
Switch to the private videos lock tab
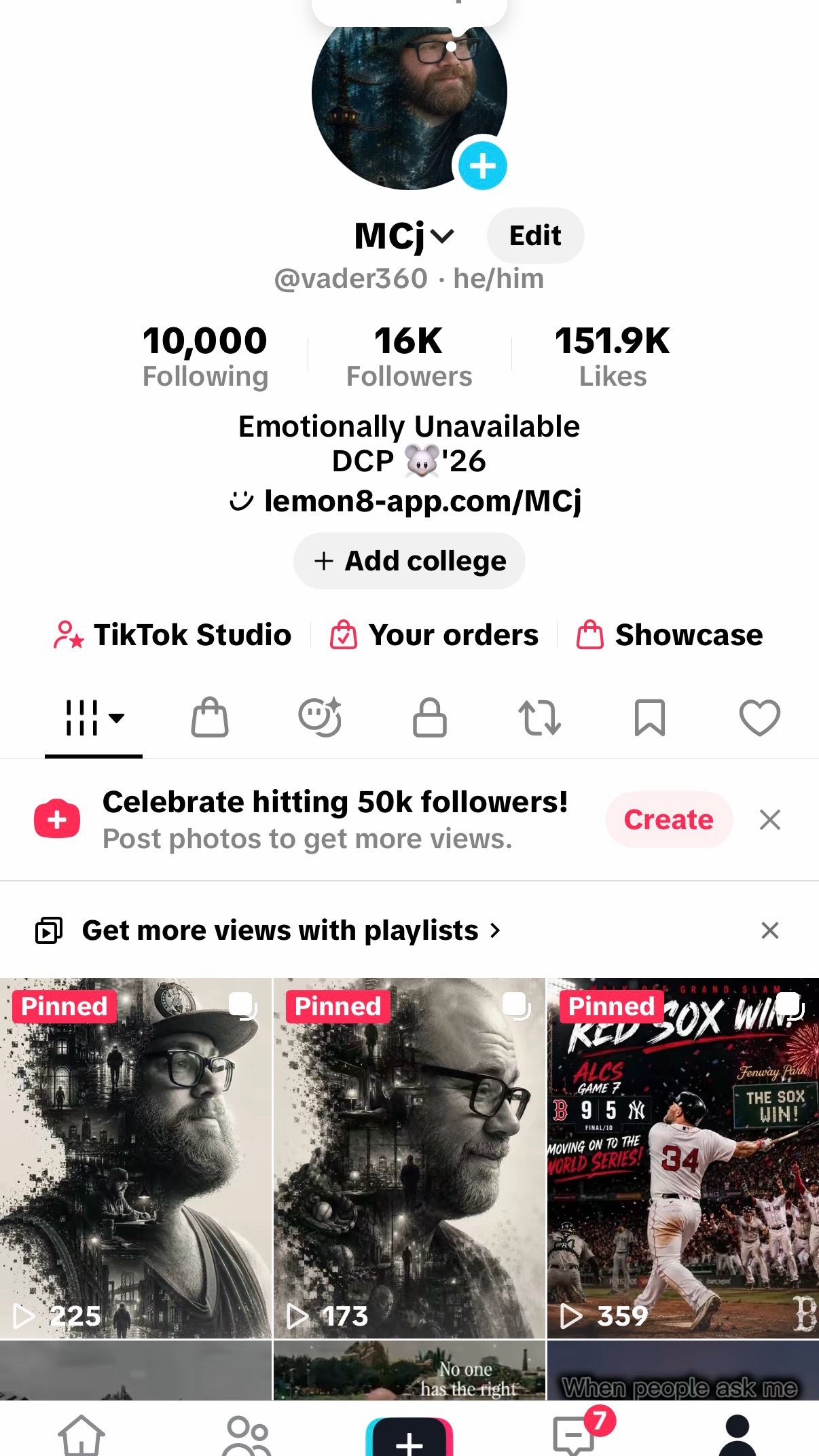pyautogui.click(x=430, y=718)
